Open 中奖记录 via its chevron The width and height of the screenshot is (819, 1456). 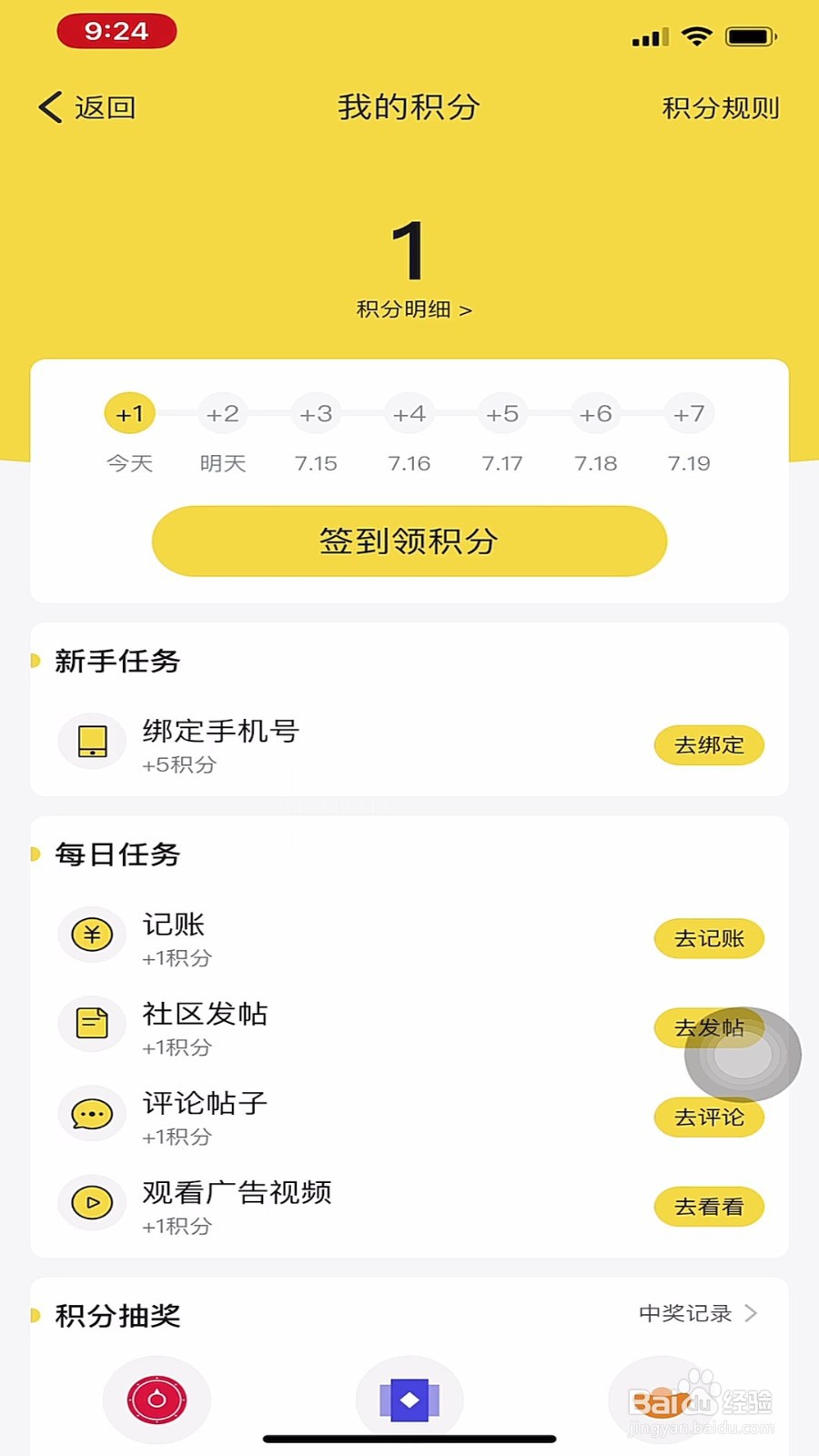(x=748, y=1313)
